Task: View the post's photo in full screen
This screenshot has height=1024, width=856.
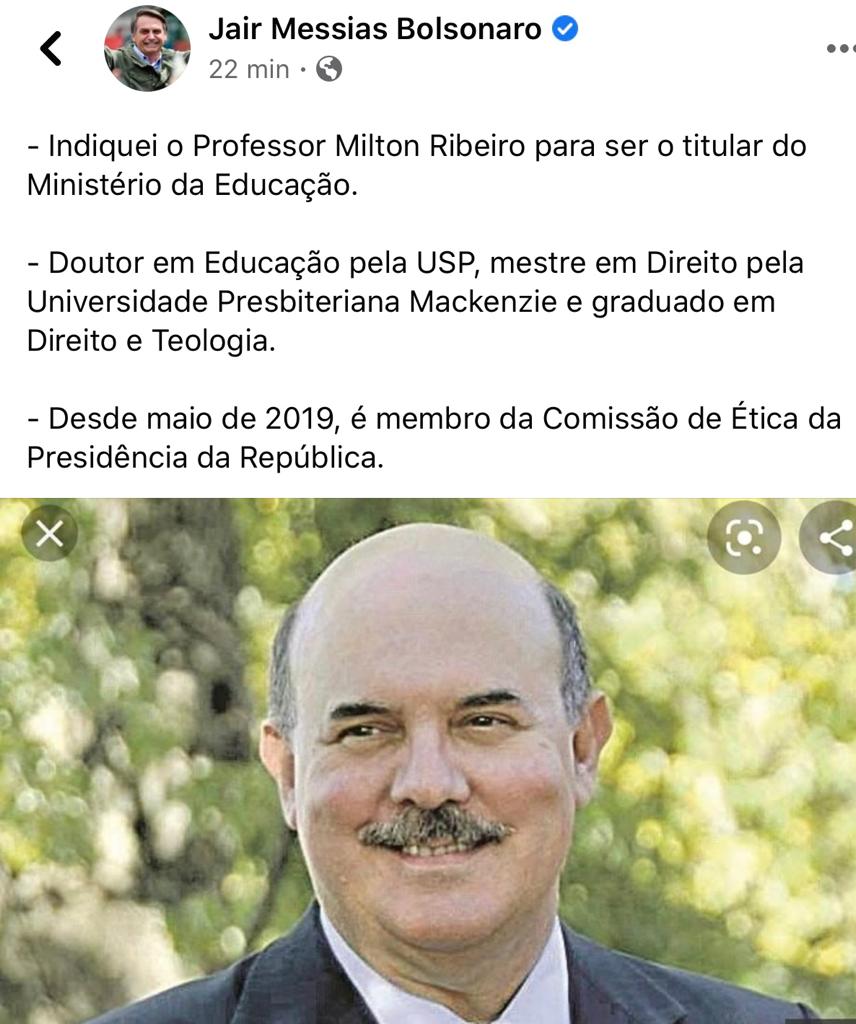Action: tap(428, 780)
